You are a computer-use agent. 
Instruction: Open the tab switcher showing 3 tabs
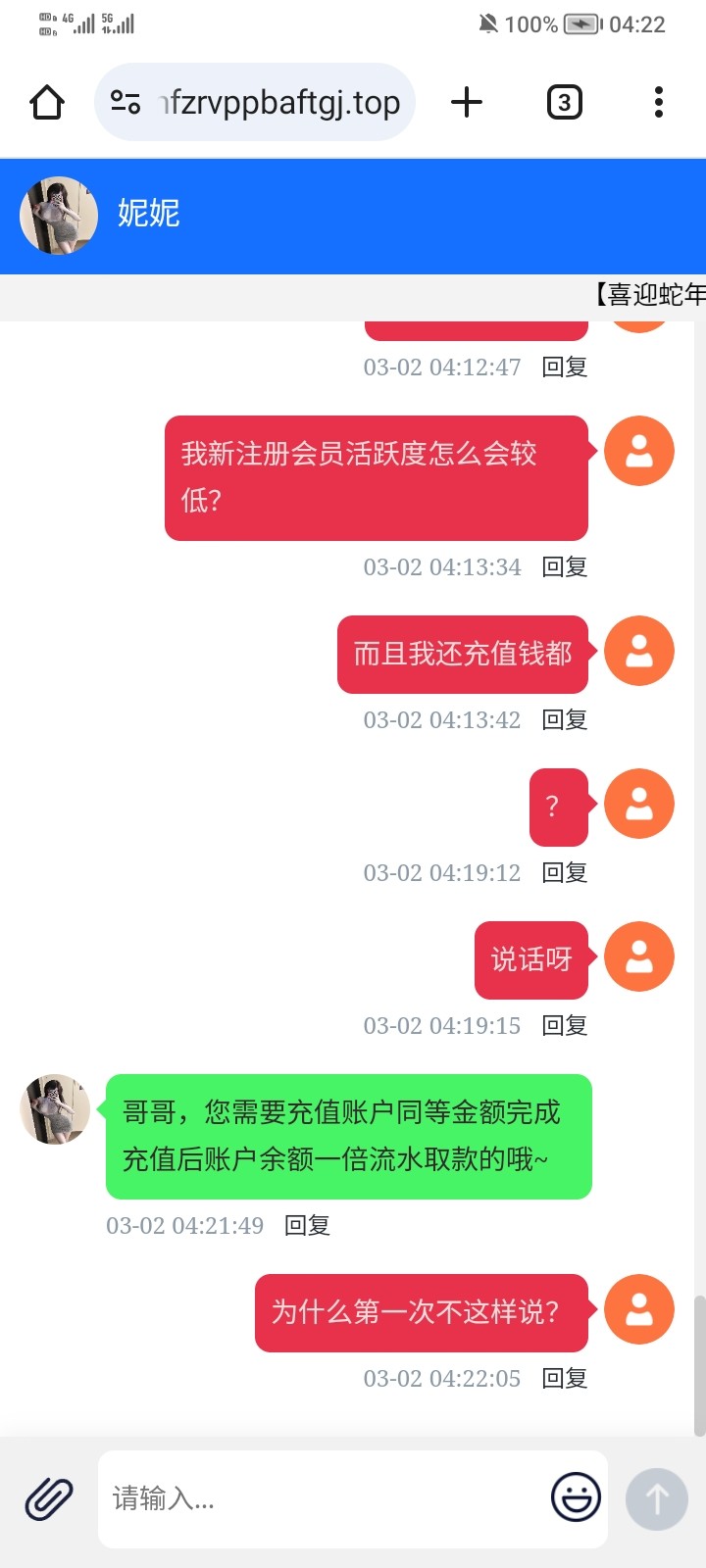pos(564,102)
